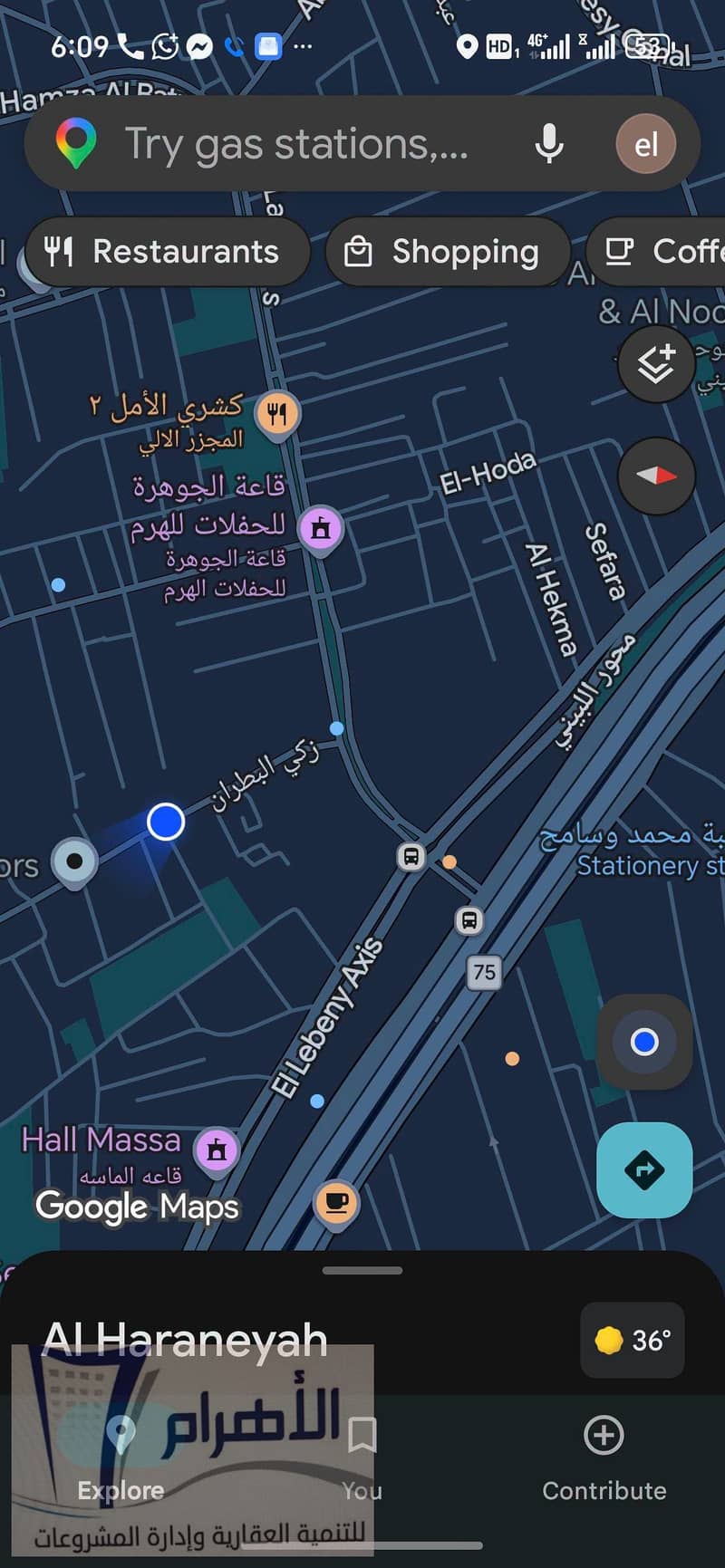
Task: Expand the Al Haraneyah bottom sheet handle
Action: pyautogui.click(x=362, y=1270)
